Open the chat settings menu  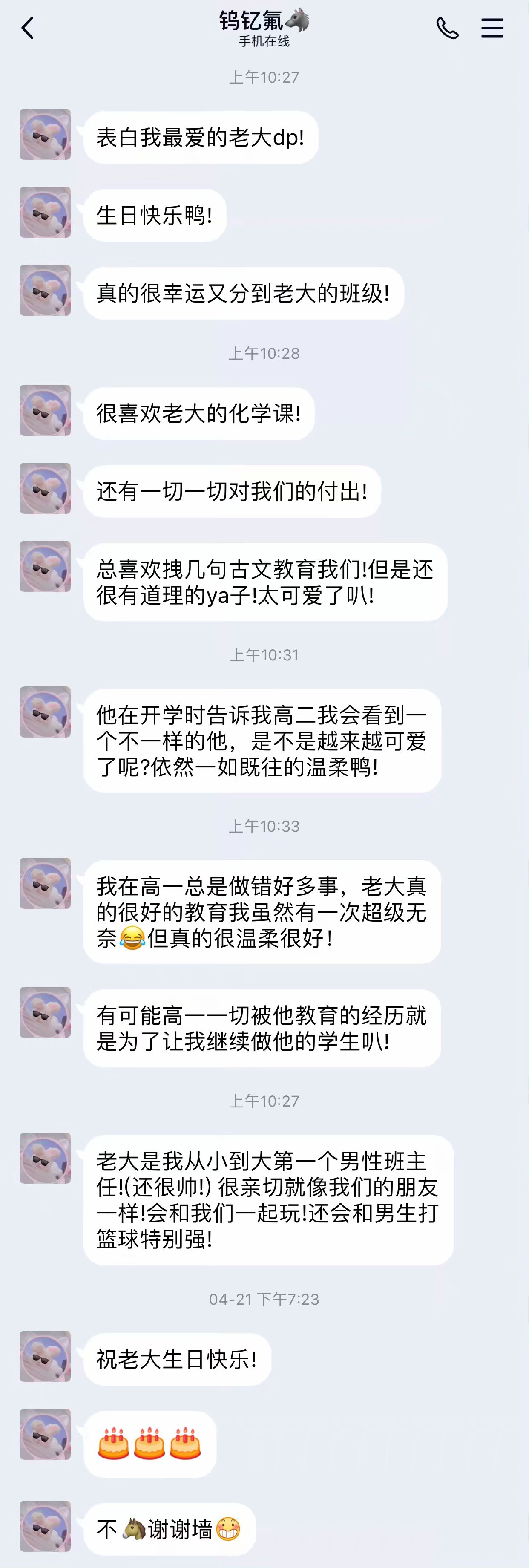point(492,29)
